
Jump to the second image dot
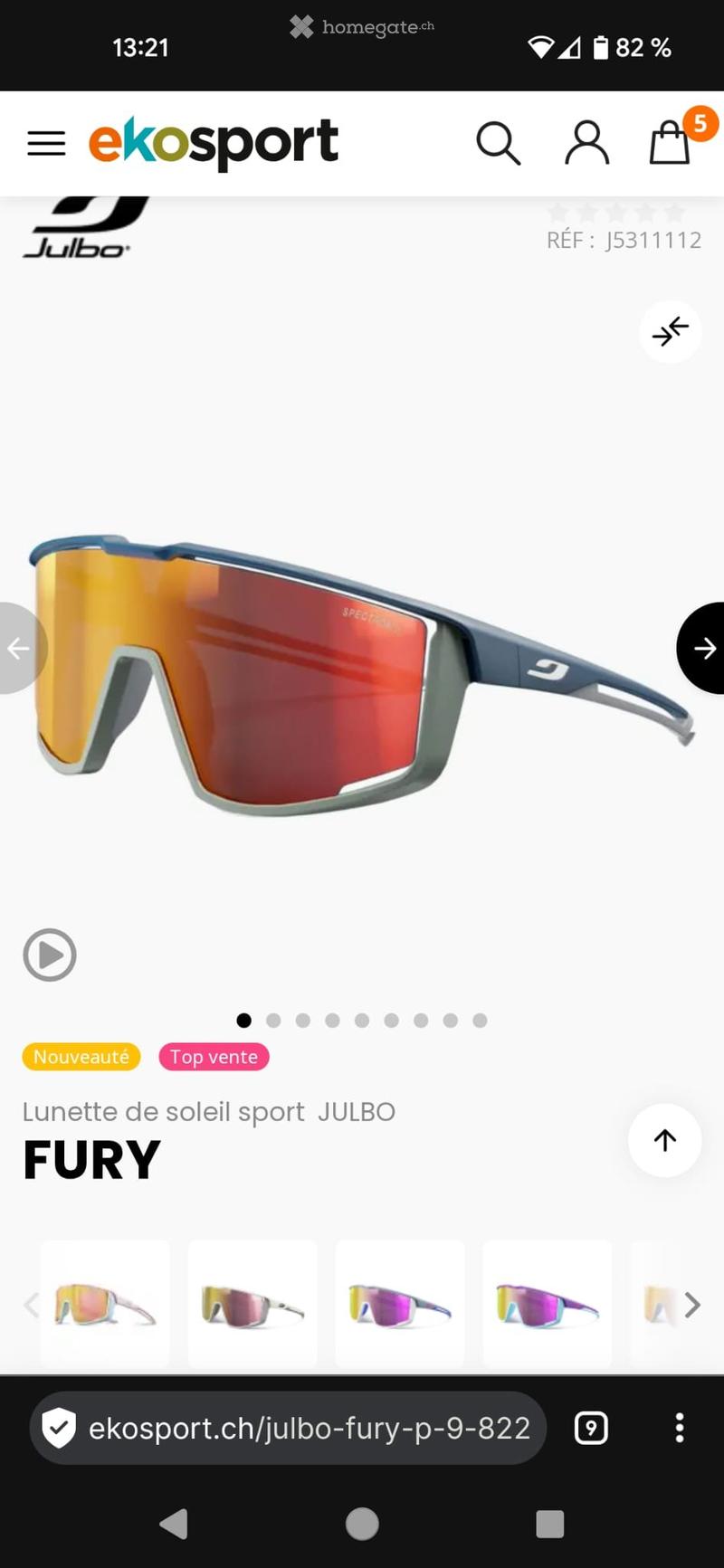click(273, 1021)
